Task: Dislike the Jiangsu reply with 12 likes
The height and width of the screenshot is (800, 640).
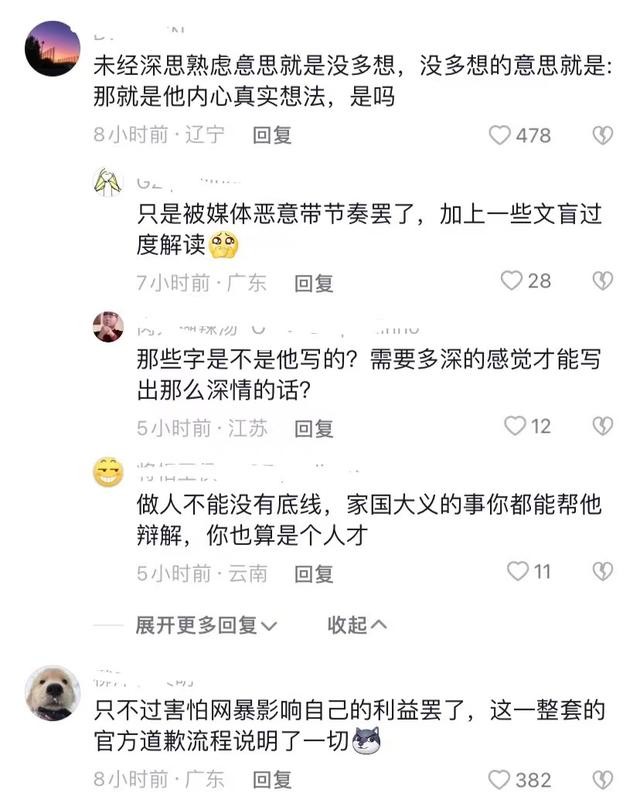Action: (x=601, y=427)
